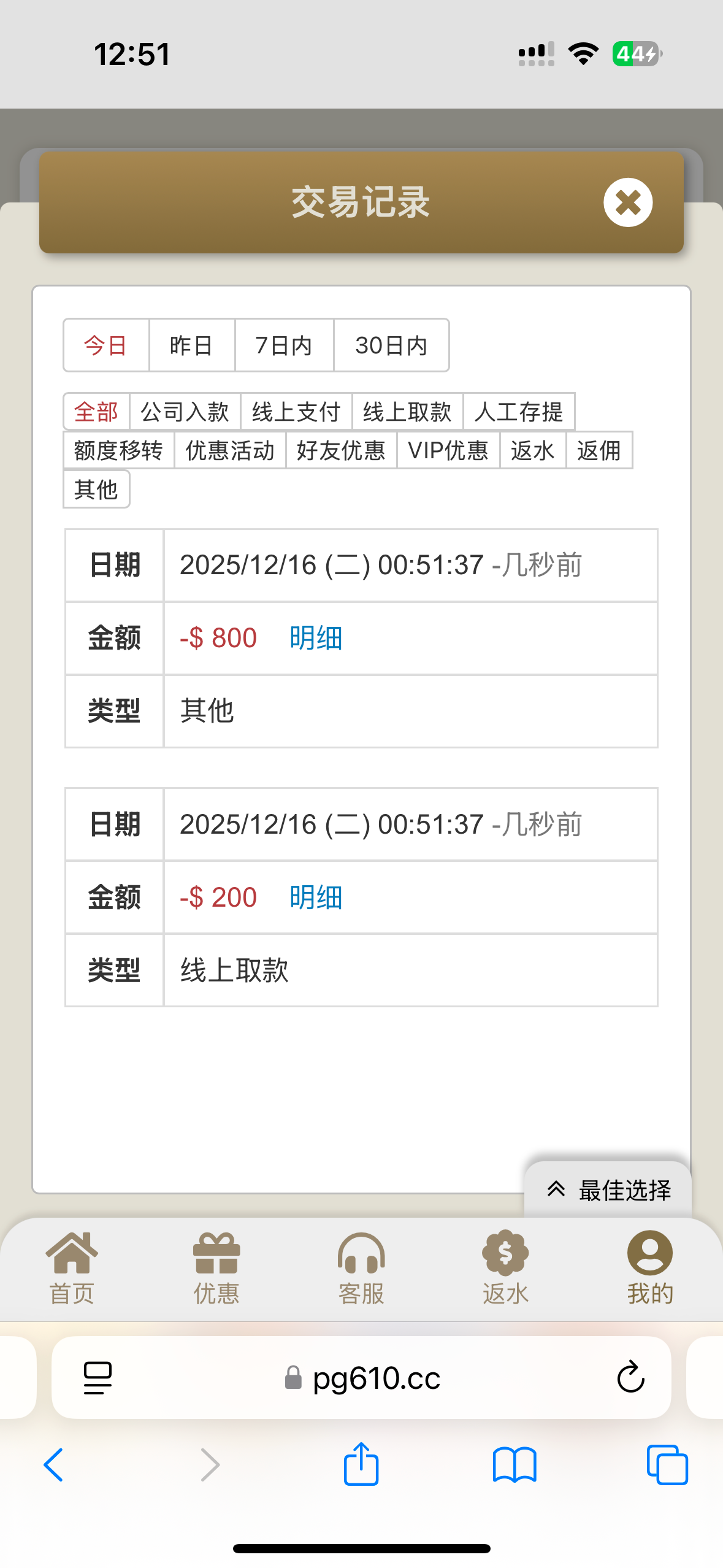
Task: Expand details via 明细 next to -$800
Action: click(315, 638)
